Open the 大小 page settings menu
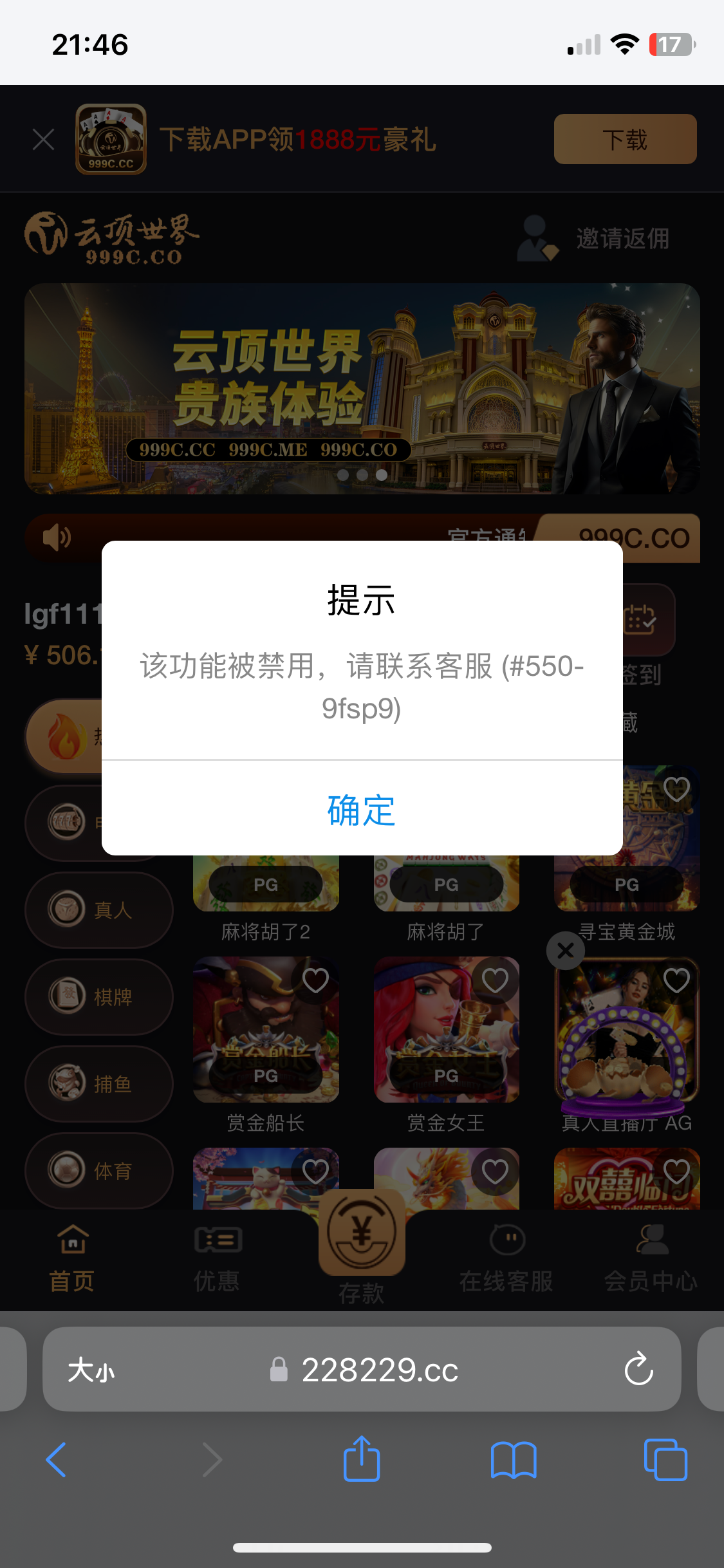724x1568 pixels. click(x=91, y=1369)
